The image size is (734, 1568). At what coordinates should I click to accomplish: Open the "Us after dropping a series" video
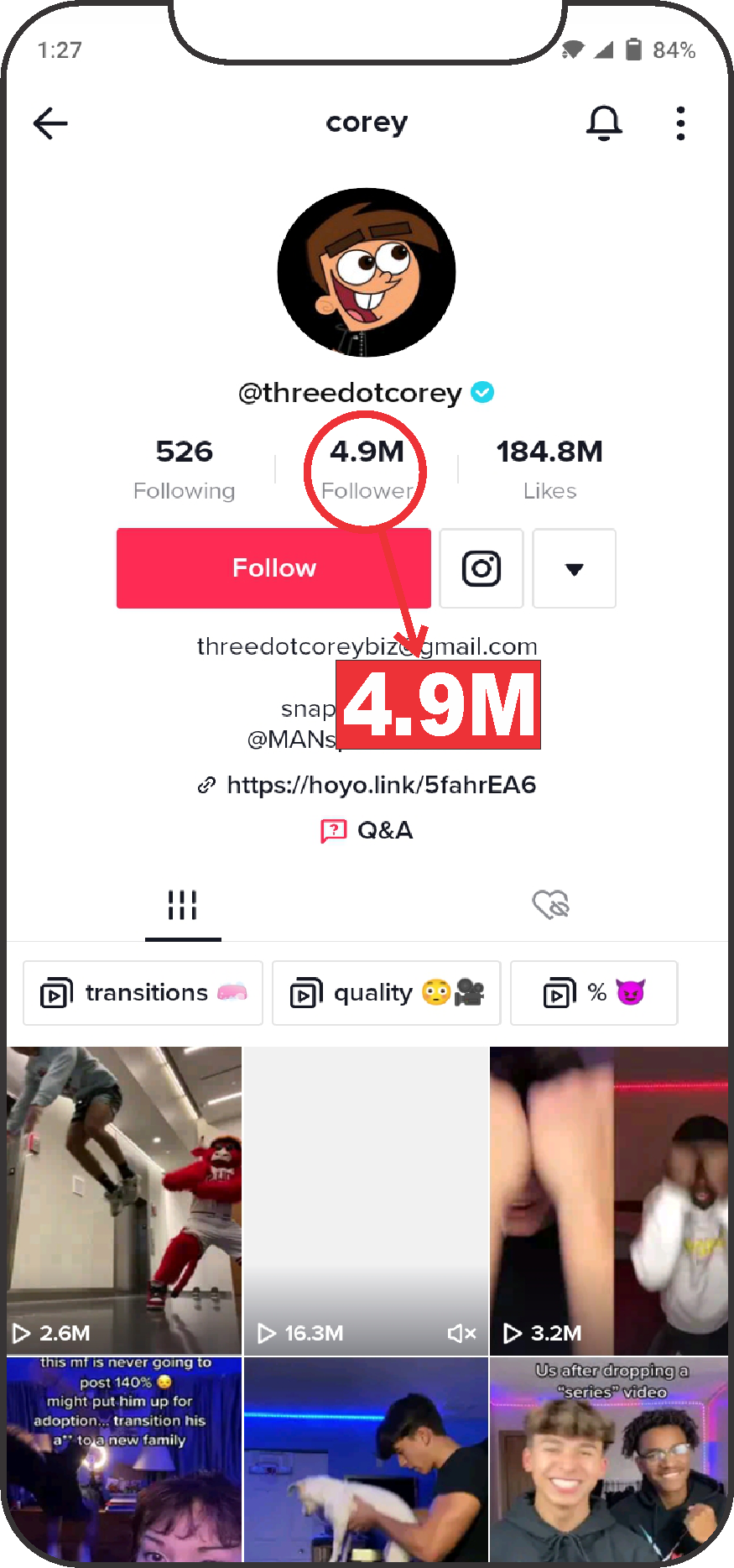click(x=609, y=1459)
